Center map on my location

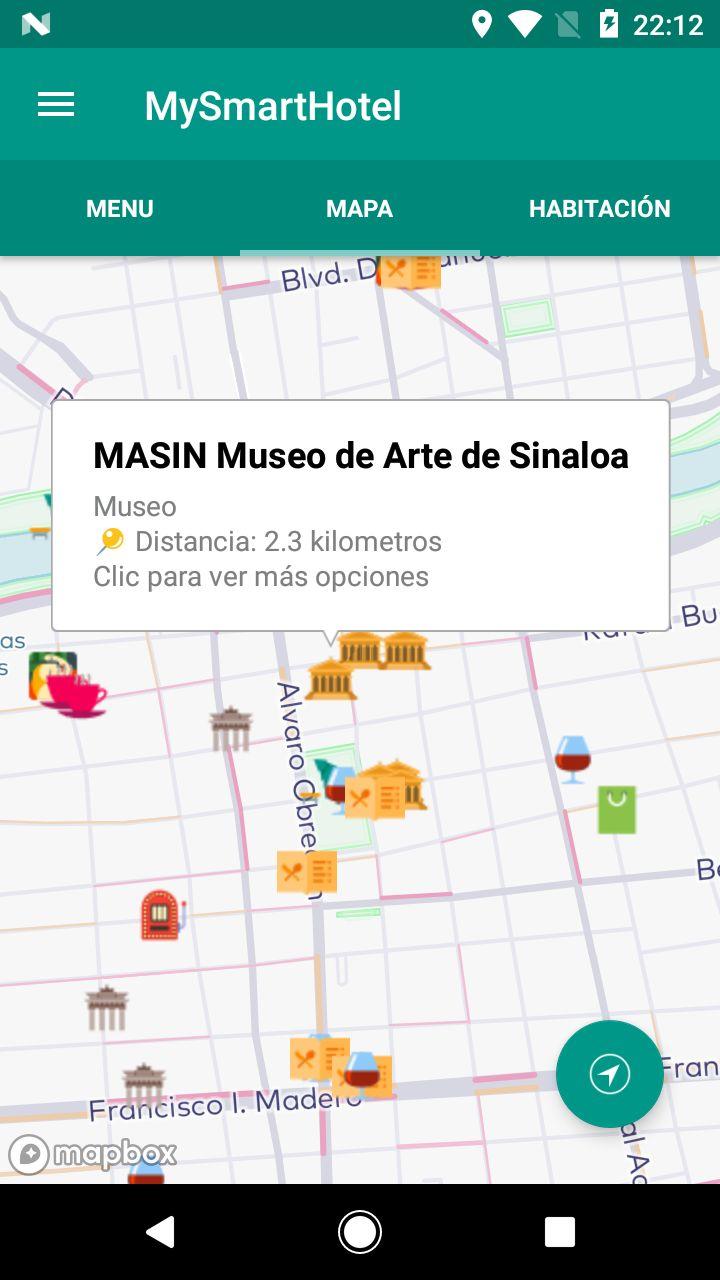coord(610,1075)
